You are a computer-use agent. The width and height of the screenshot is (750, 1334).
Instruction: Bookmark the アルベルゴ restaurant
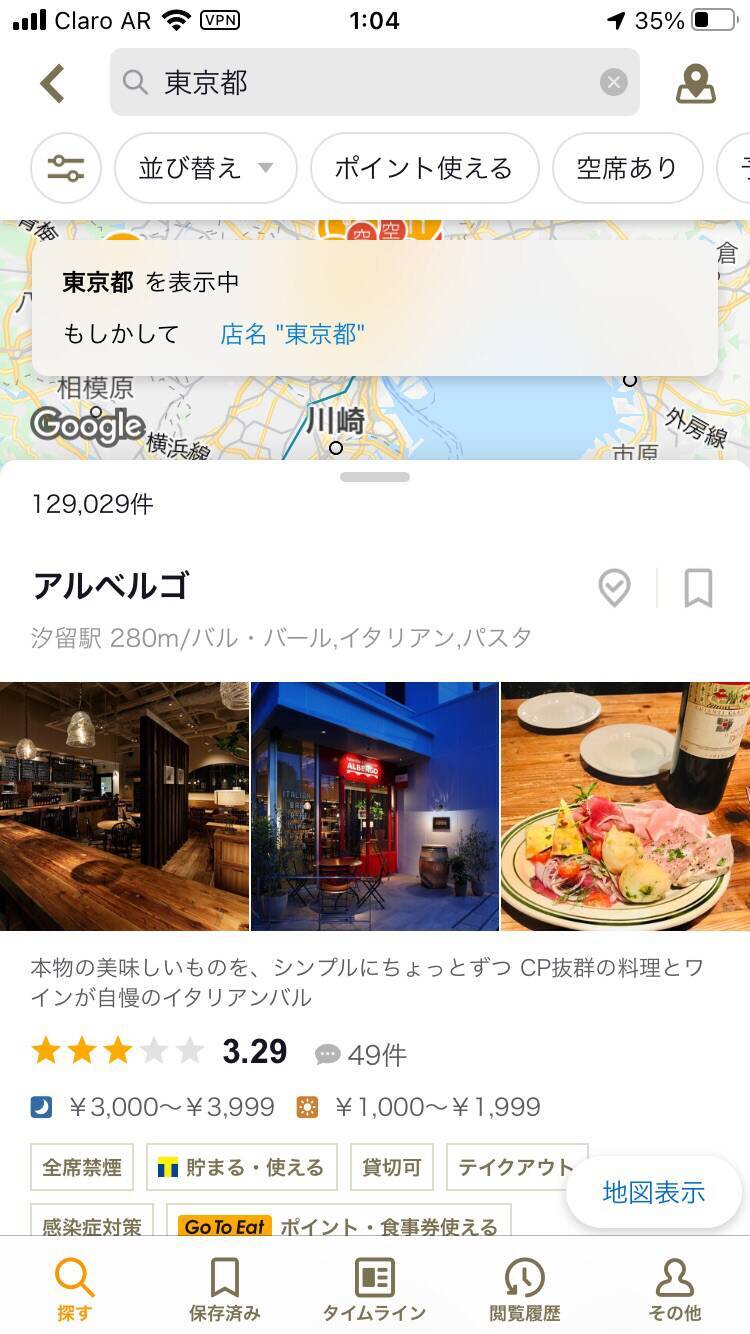click(x=698, y=588)
